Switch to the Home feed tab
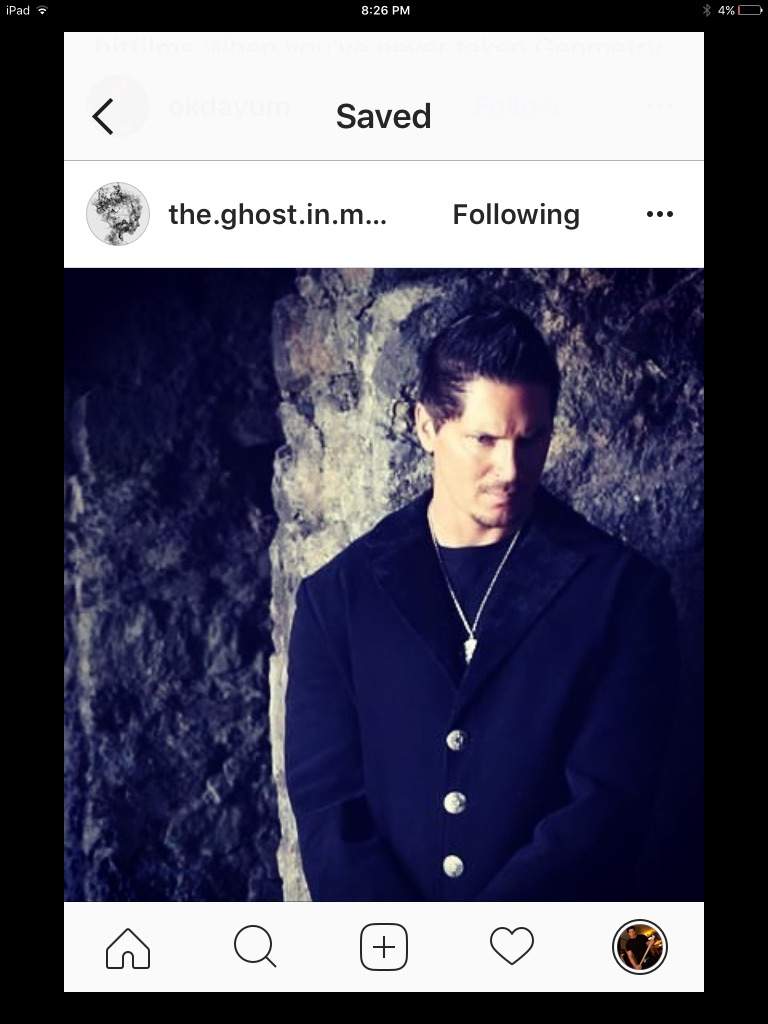The height and width of the screenshot is (1024, 768). [x=128, y=947]
